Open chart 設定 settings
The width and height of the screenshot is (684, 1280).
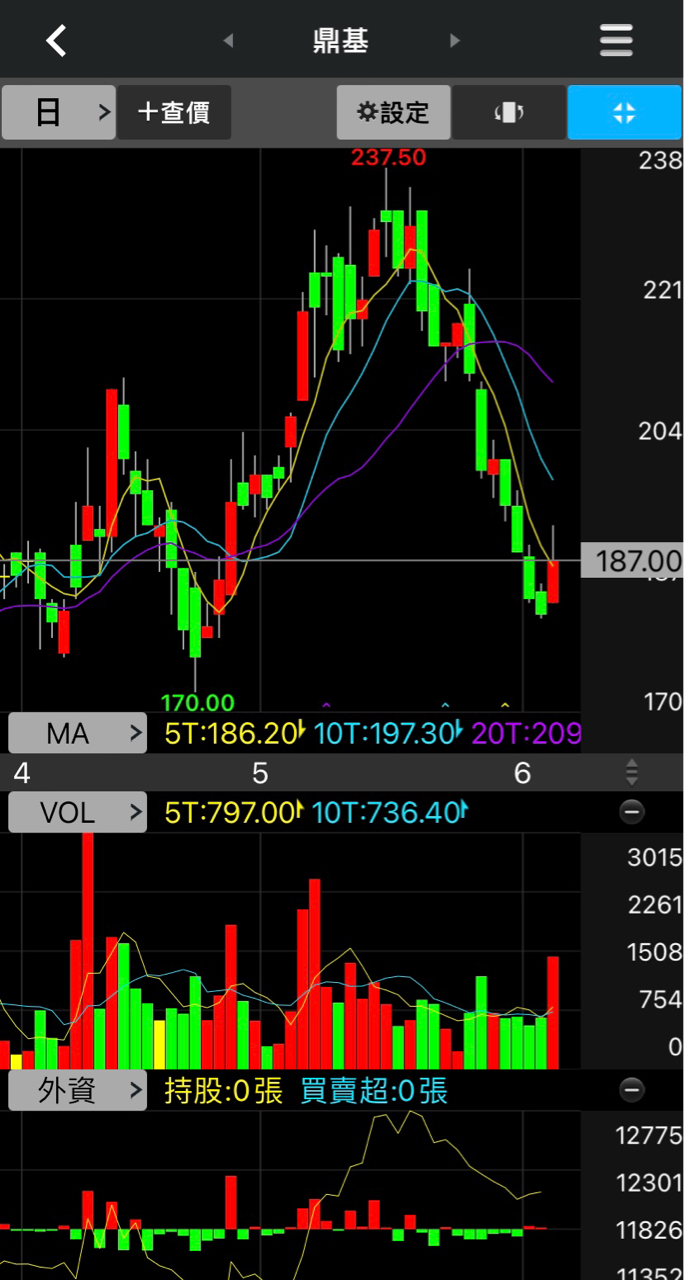coord(393,112)
